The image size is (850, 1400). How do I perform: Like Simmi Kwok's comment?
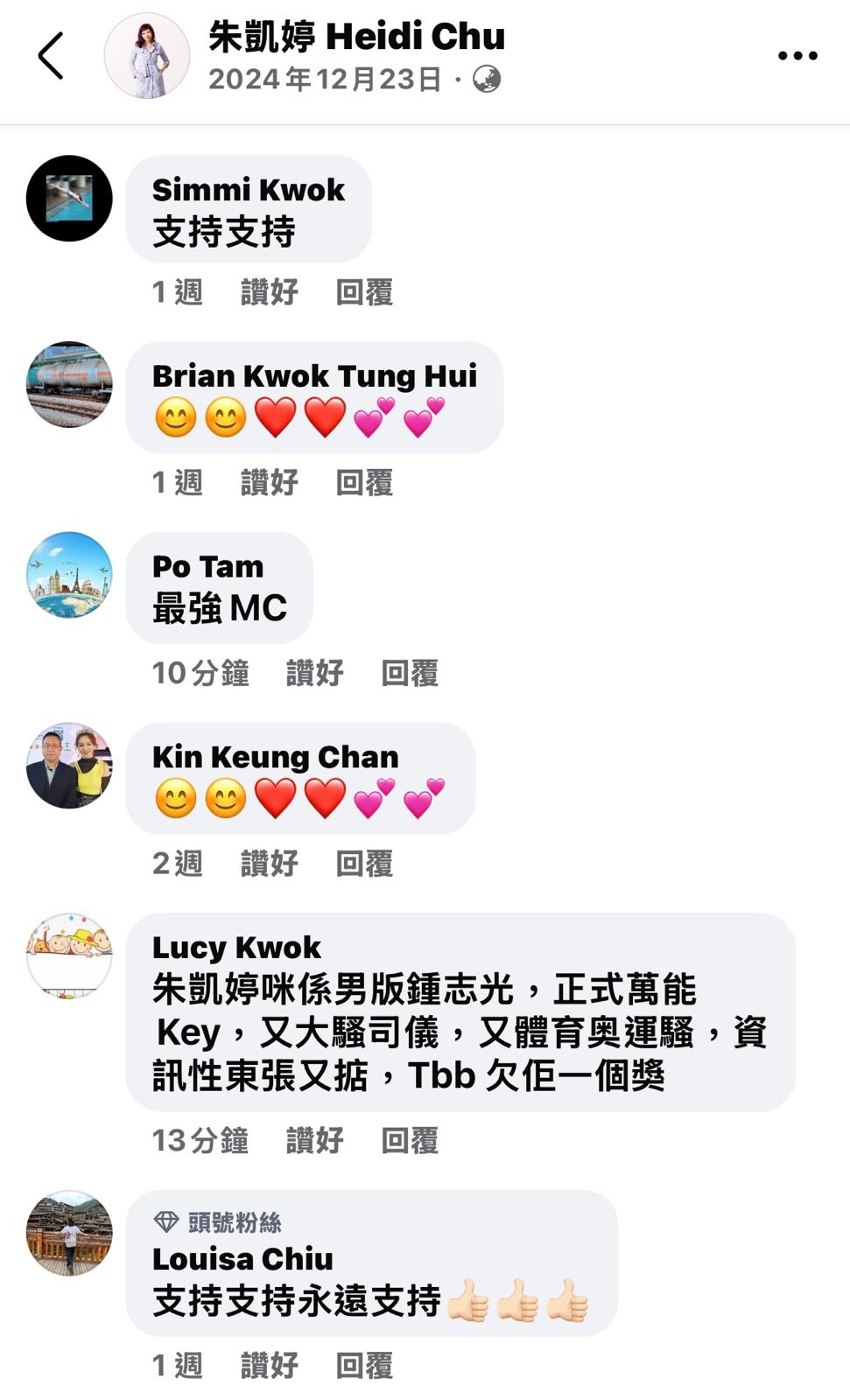pos(269,292)
